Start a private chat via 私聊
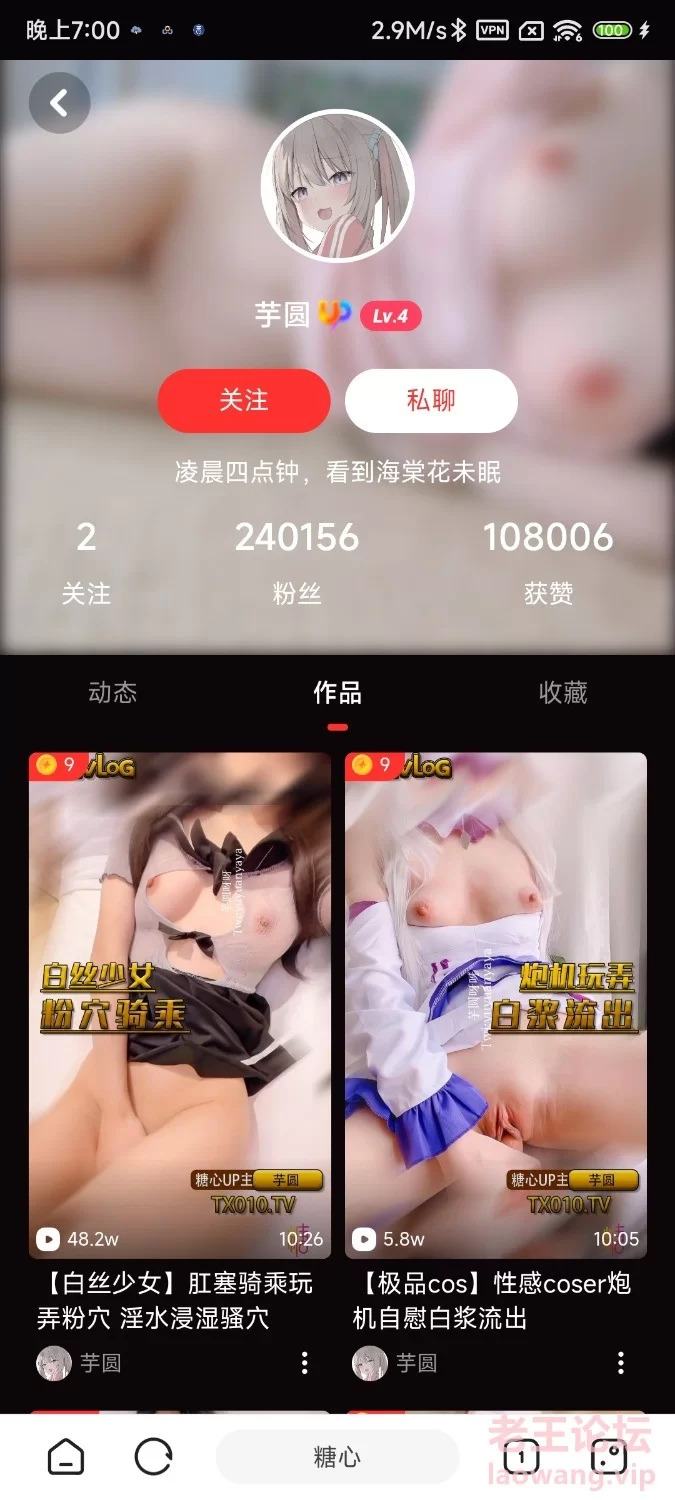Image resolution: width=675 pixels, height=1500 pixels. pyautogui.click(x=431, y=400)
